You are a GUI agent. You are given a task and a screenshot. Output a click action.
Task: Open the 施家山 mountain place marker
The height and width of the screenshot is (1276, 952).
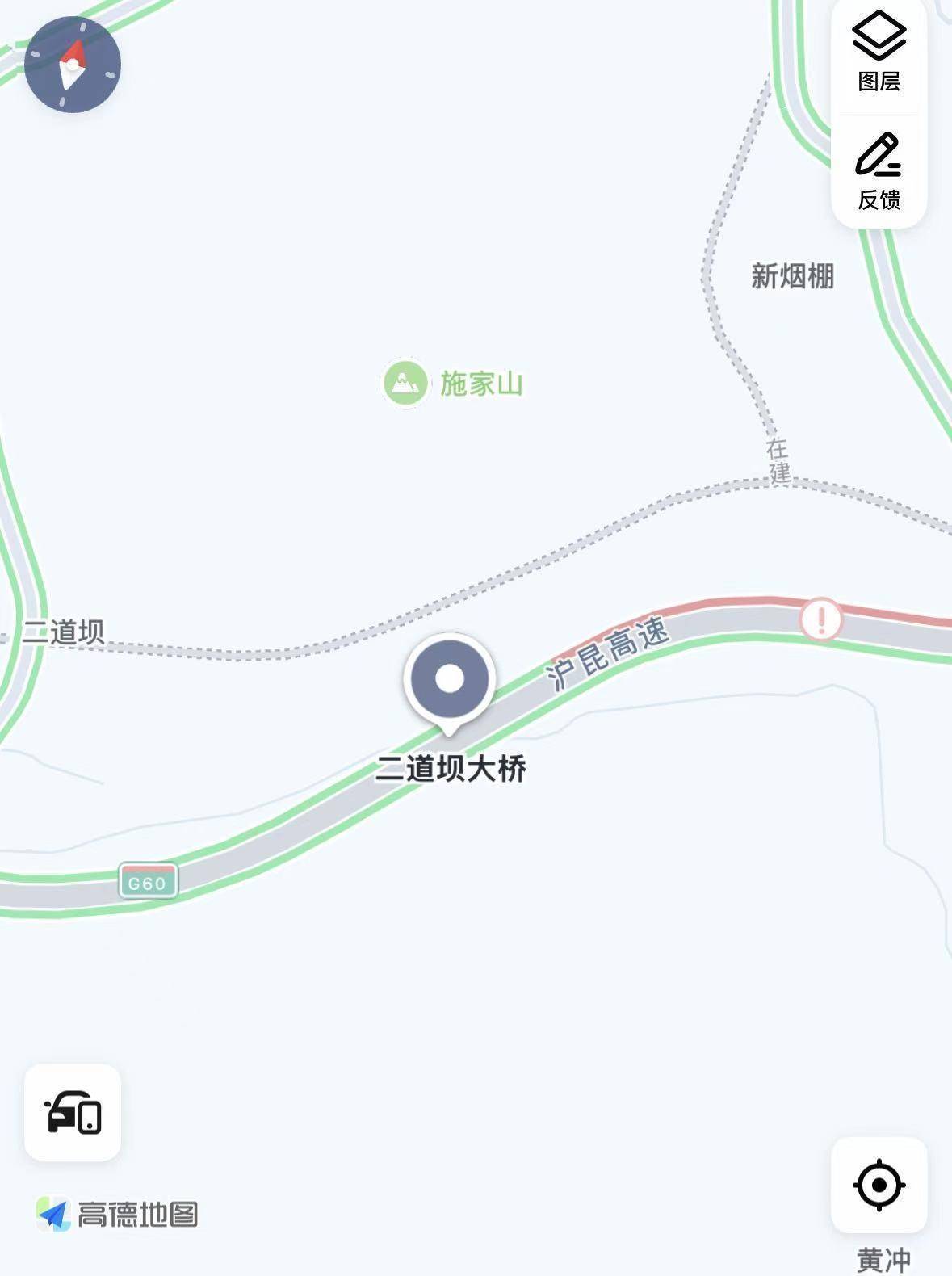point(405,383)
